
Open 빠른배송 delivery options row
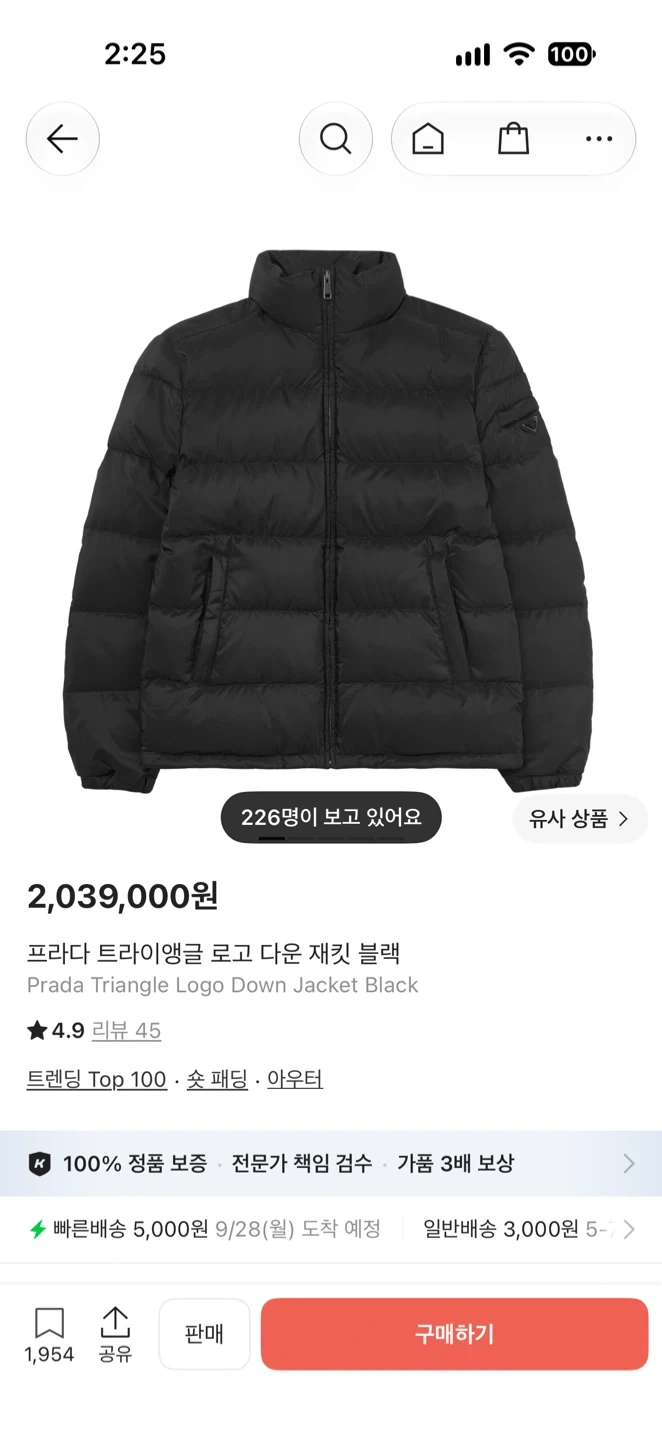[331, 1229]
